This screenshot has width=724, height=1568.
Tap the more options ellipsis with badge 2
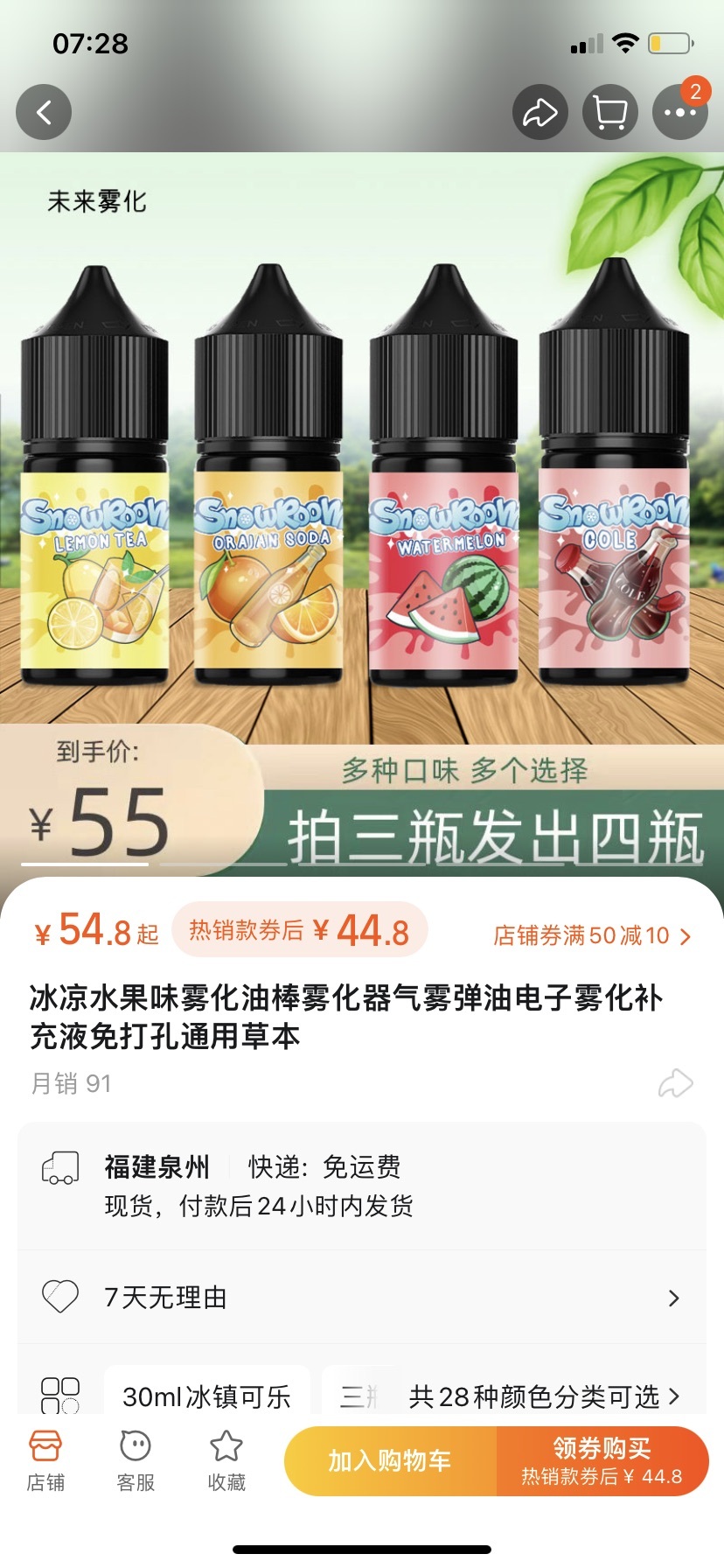point(679,112)
